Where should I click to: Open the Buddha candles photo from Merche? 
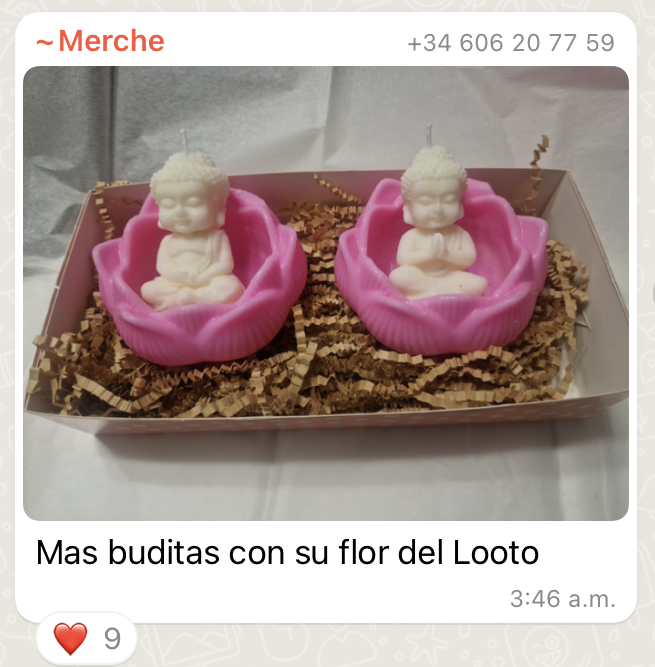pyautogui.click(x=326, y=293)
